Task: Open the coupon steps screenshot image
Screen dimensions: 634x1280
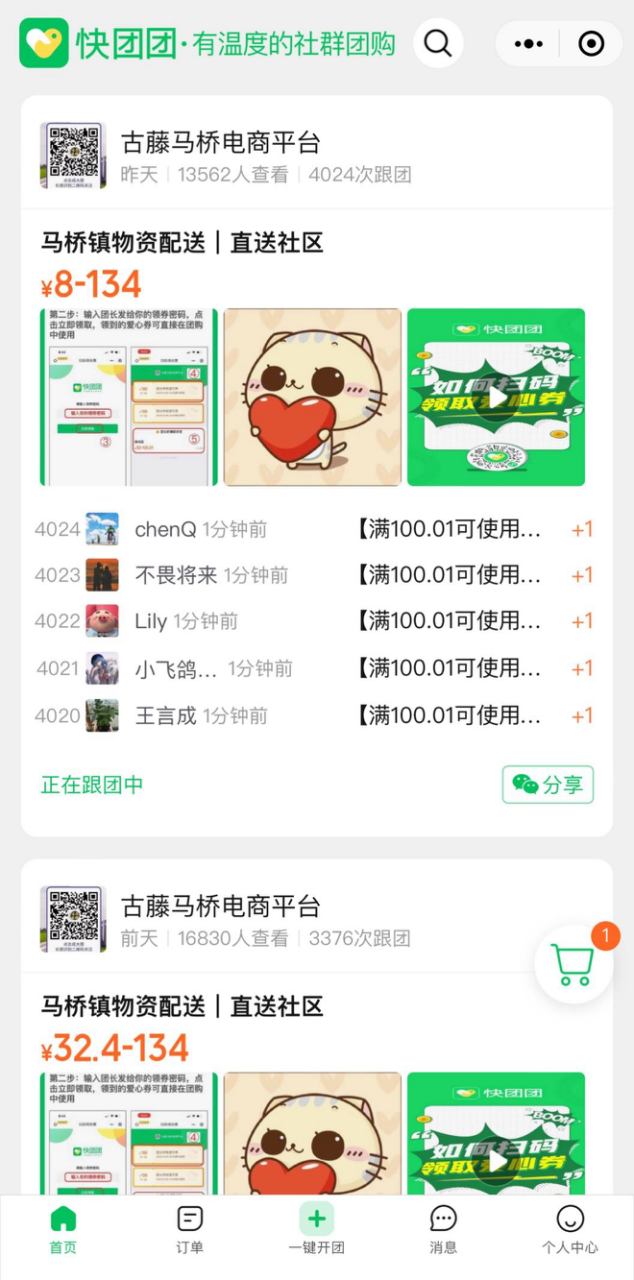Action: tap(129, 397)
